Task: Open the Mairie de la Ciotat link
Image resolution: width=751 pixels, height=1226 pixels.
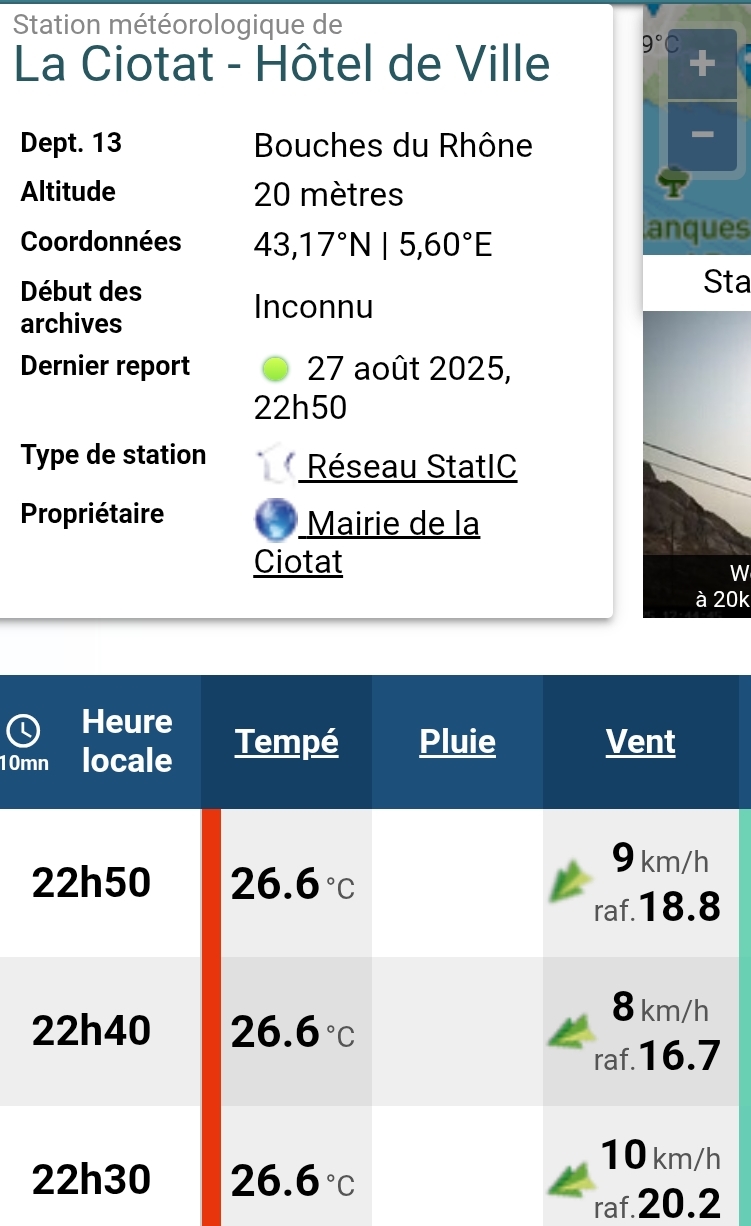Action: coord(393,524)
